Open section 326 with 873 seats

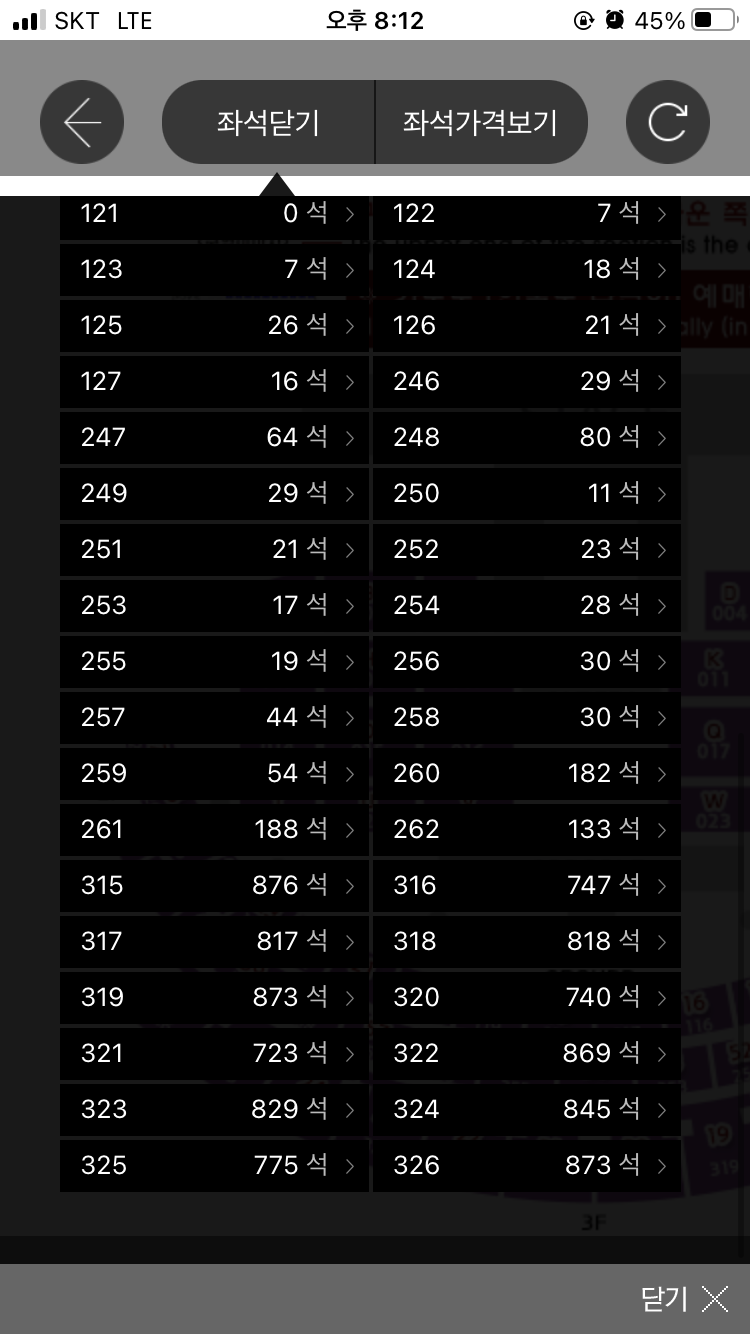tap(526, 1165)
